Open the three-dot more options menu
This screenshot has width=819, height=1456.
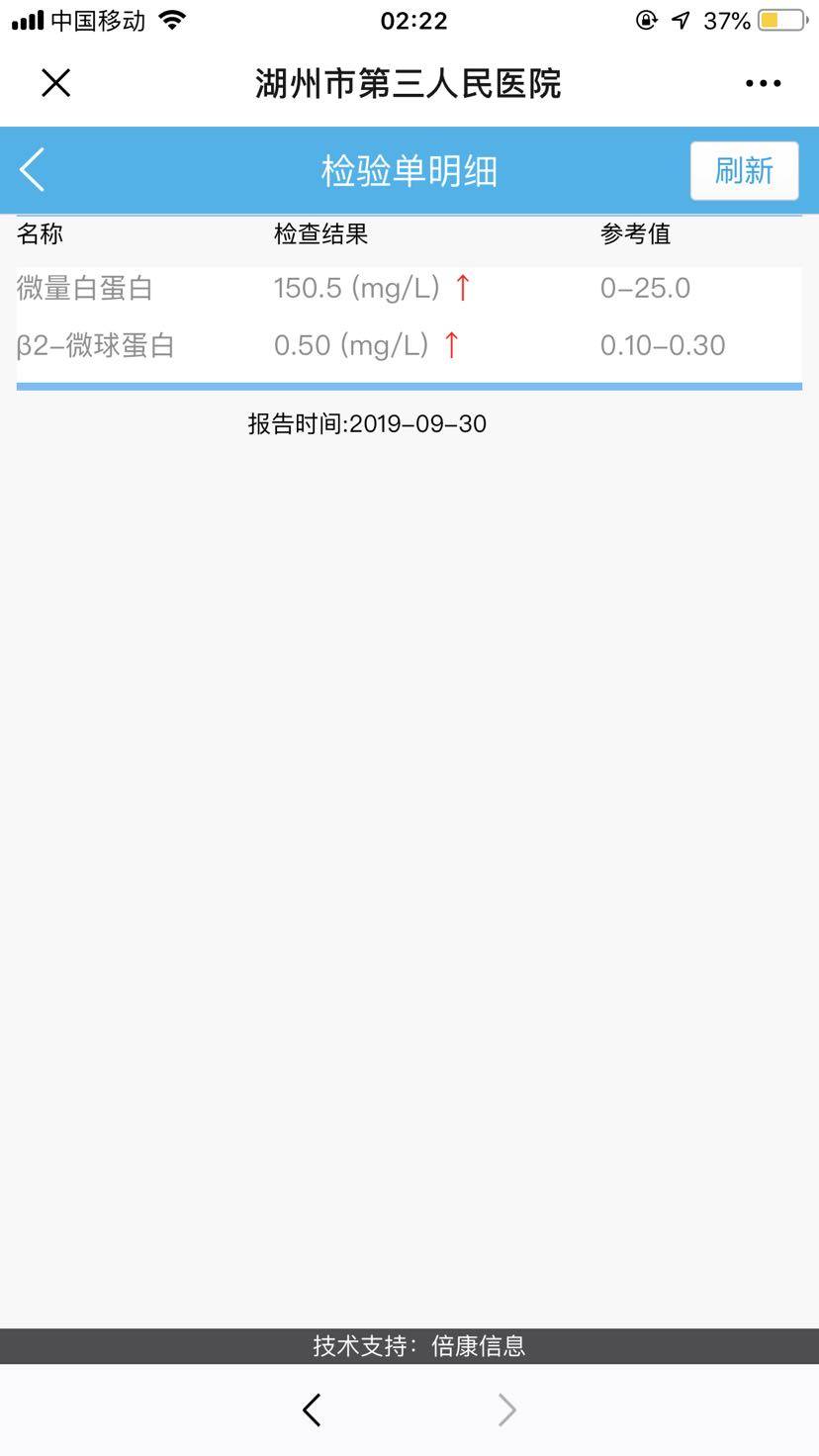click(763, 84)
